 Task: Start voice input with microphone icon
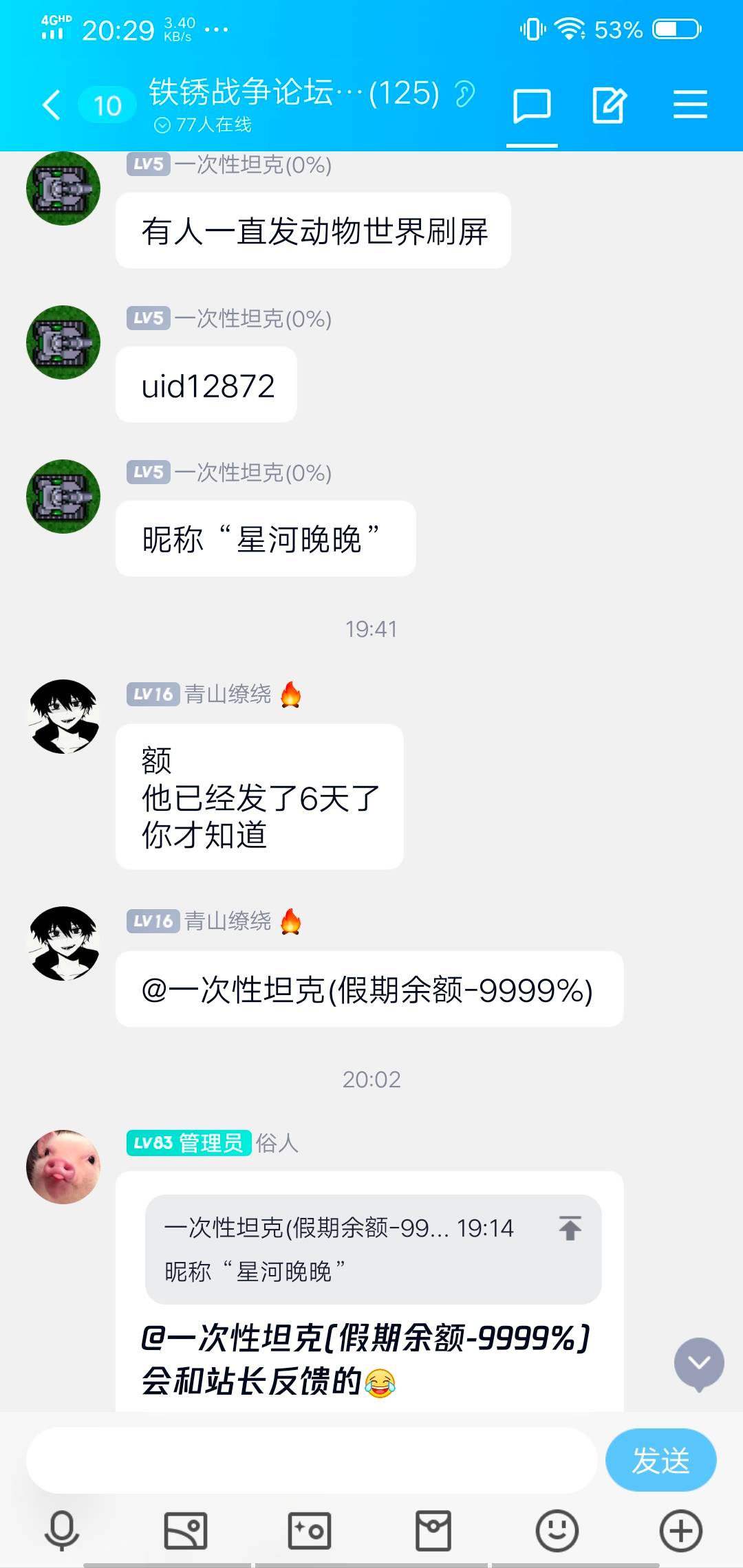[x=62, y=1531]
